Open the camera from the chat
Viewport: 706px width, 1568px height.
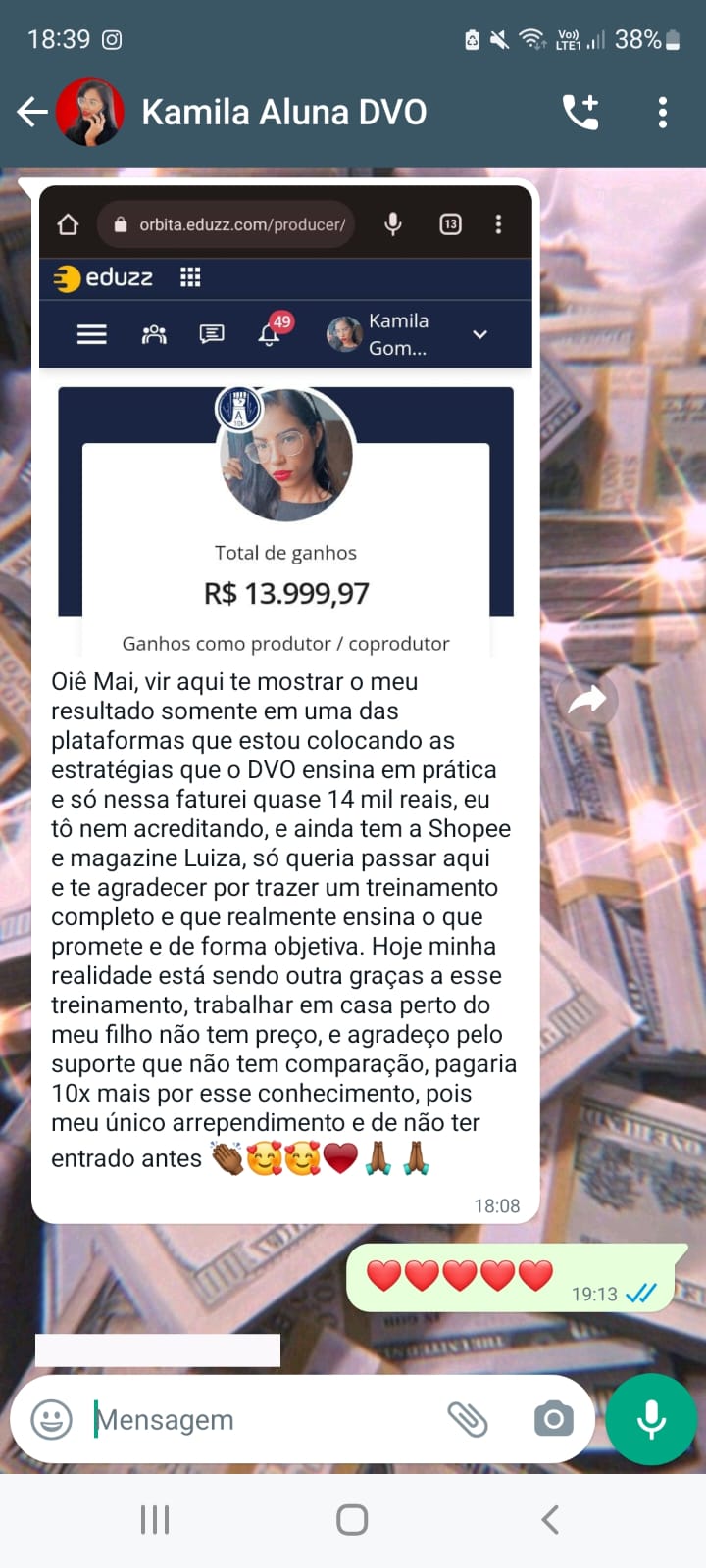coord(554,1419)
